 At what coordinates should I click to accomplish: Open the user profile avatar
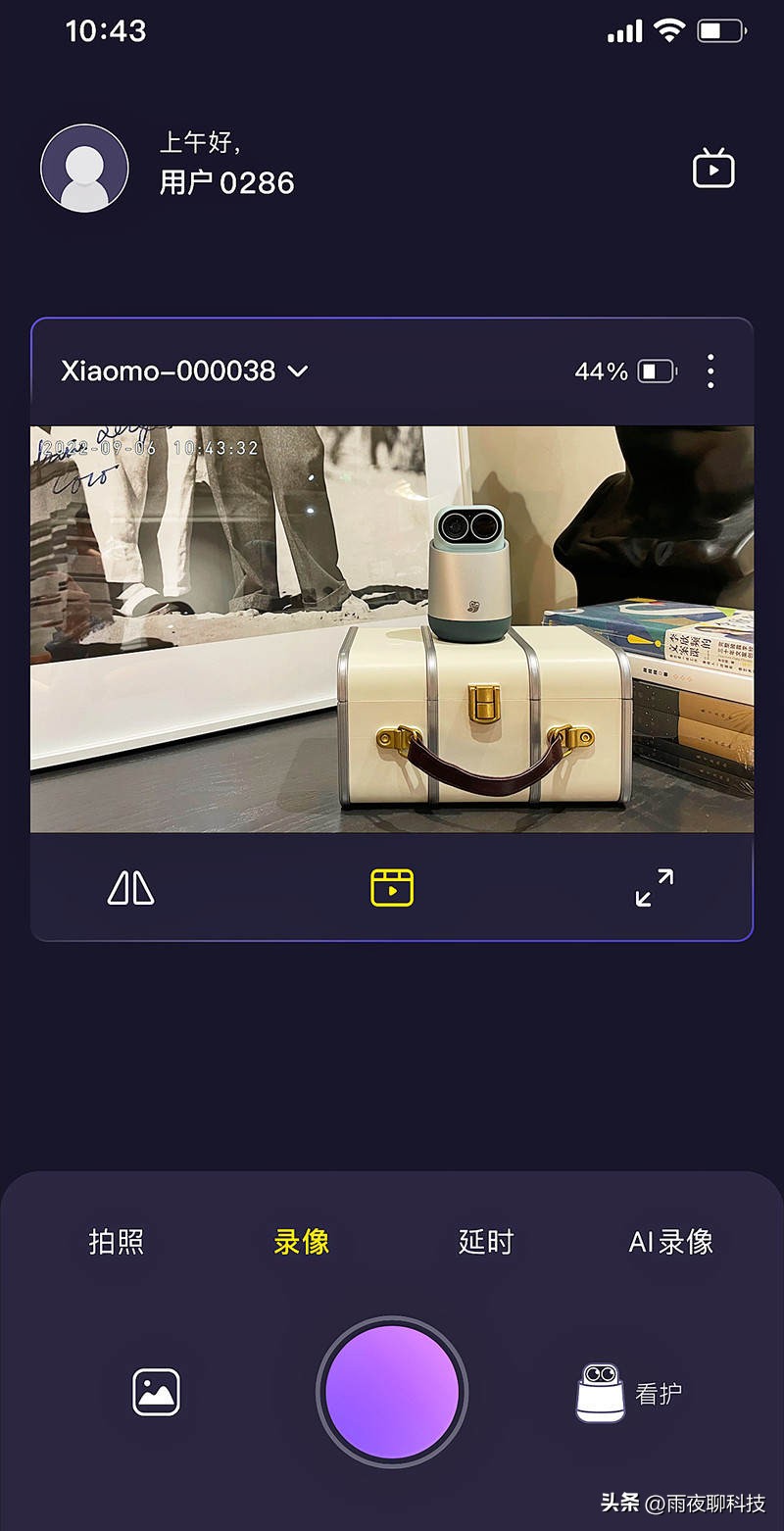tap(84, 168)
